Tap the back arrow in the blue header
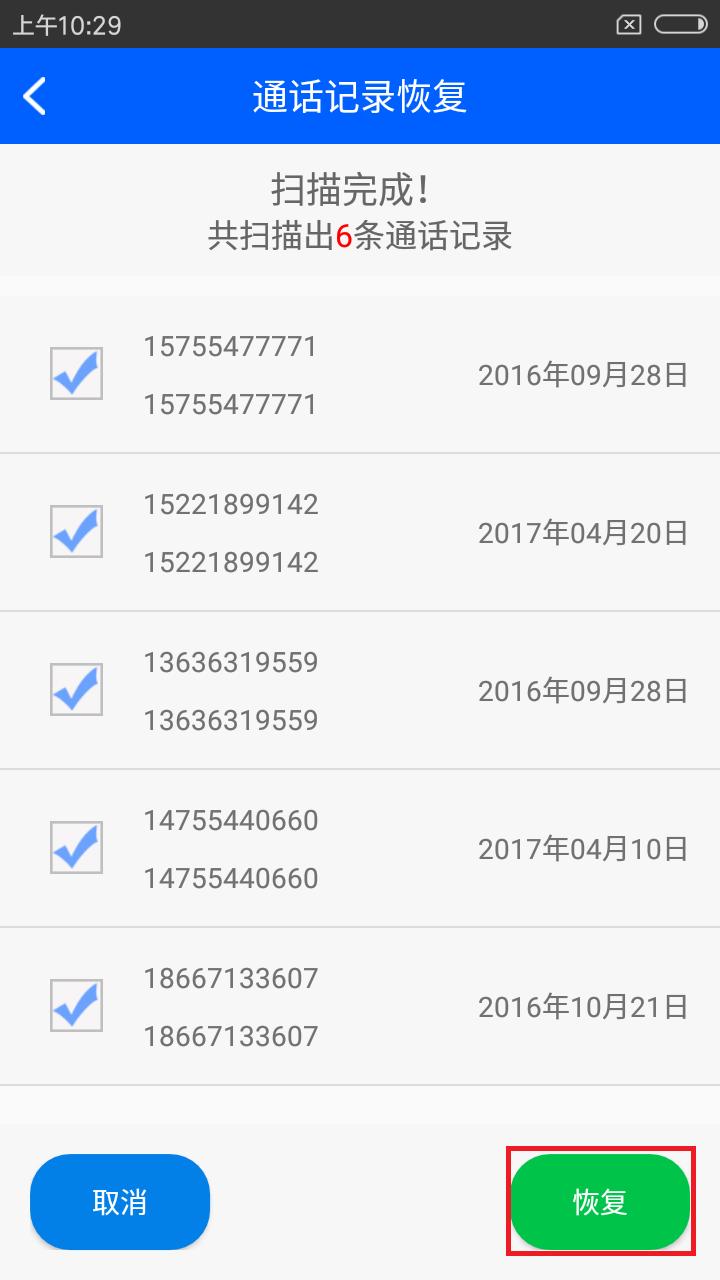 34,97
